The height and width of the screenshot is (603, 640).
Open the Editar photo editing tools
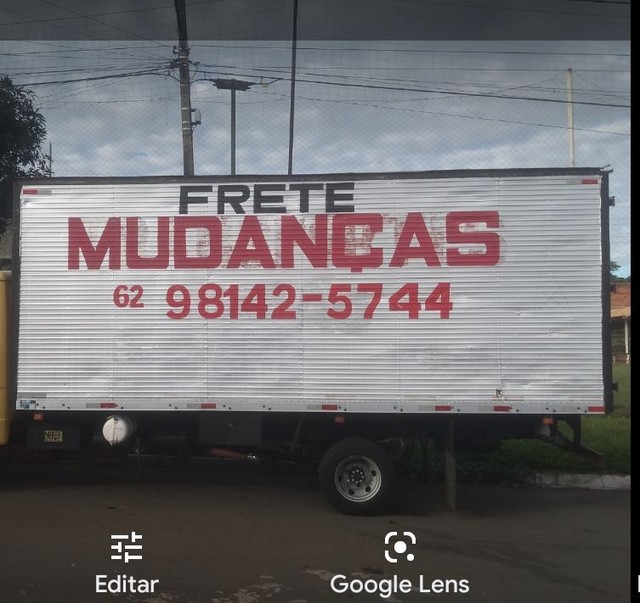coord(127,561)
